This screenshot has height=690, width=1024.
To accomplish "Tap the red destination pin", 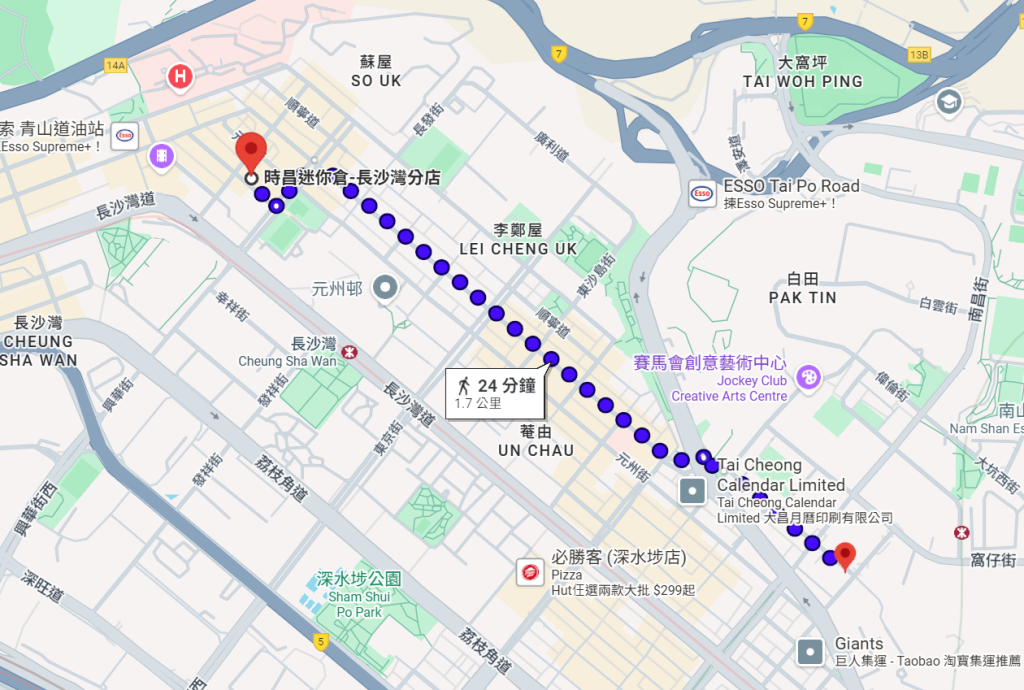I will coord(845,554).
